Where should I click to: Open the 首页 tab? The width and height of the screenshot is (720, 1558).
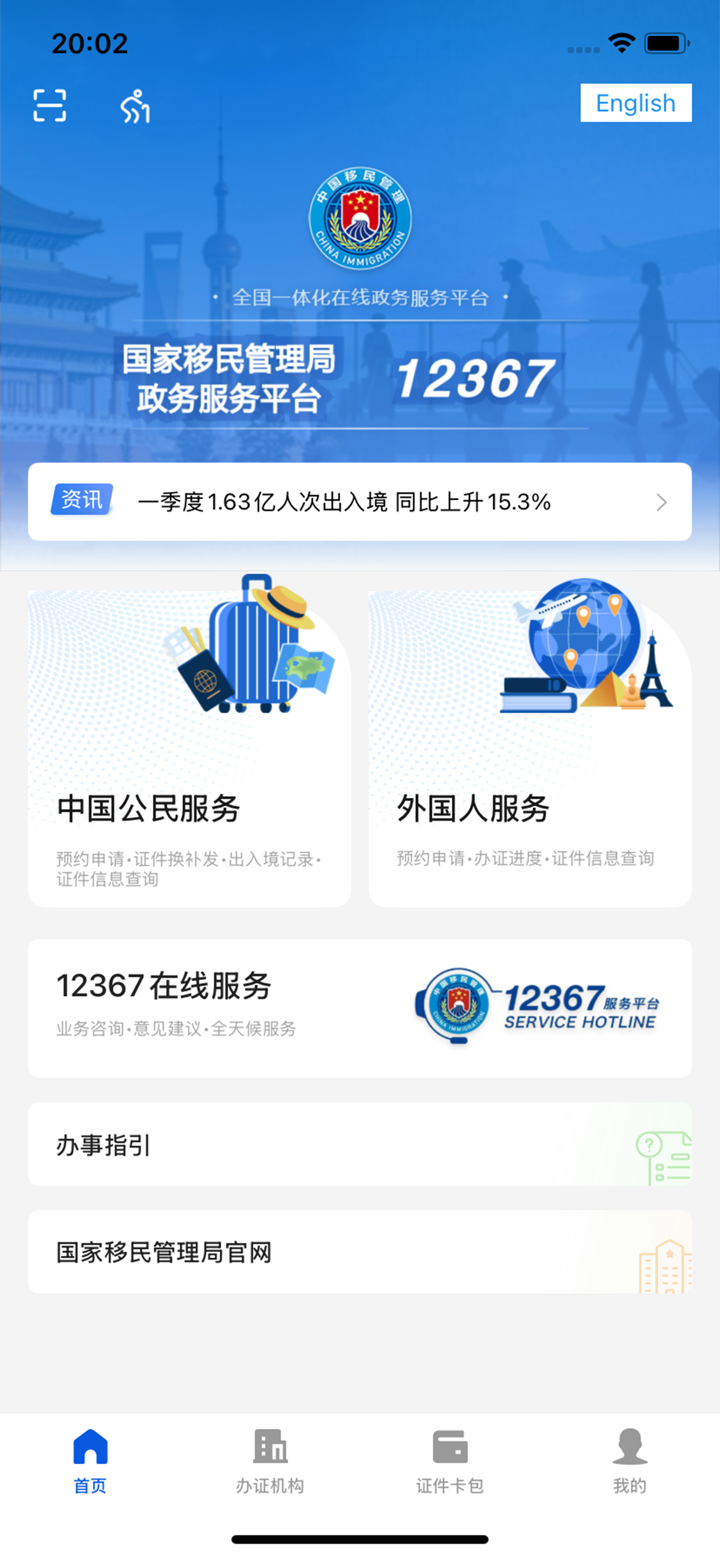[90, 1460]
